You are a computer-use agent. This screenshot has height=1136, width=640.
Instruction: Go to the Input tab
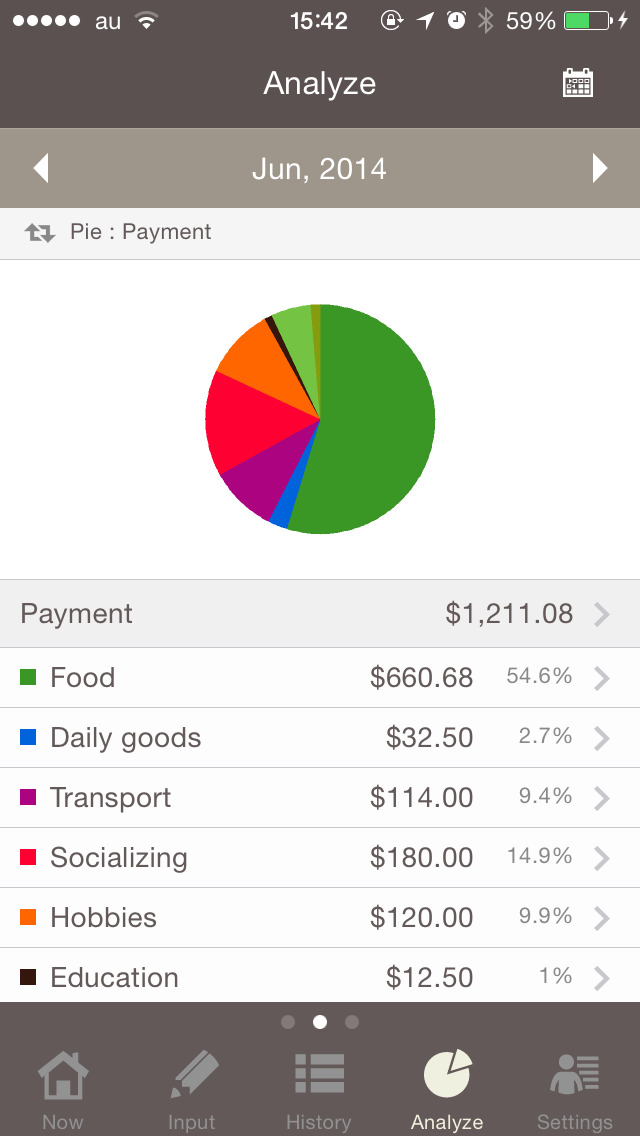point(191,1089)
